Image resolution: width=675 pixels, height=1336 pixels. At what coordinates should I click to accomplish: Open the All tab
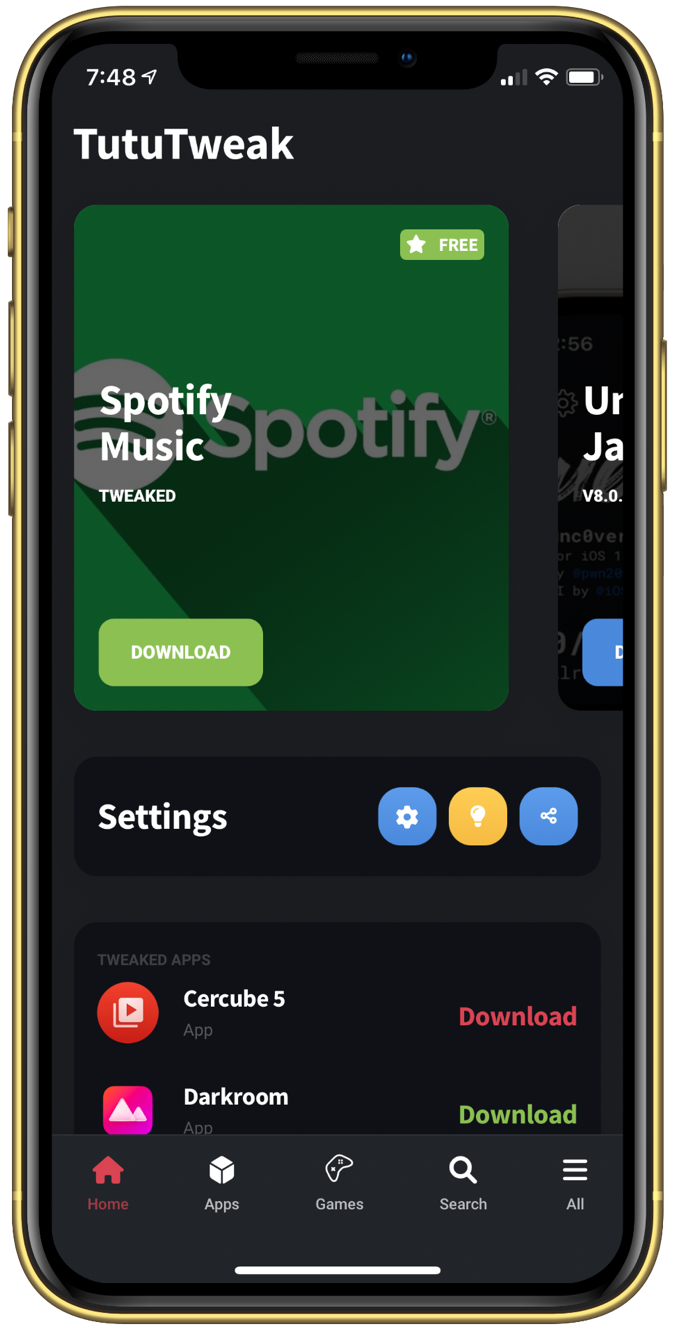tap(575, 1183)
